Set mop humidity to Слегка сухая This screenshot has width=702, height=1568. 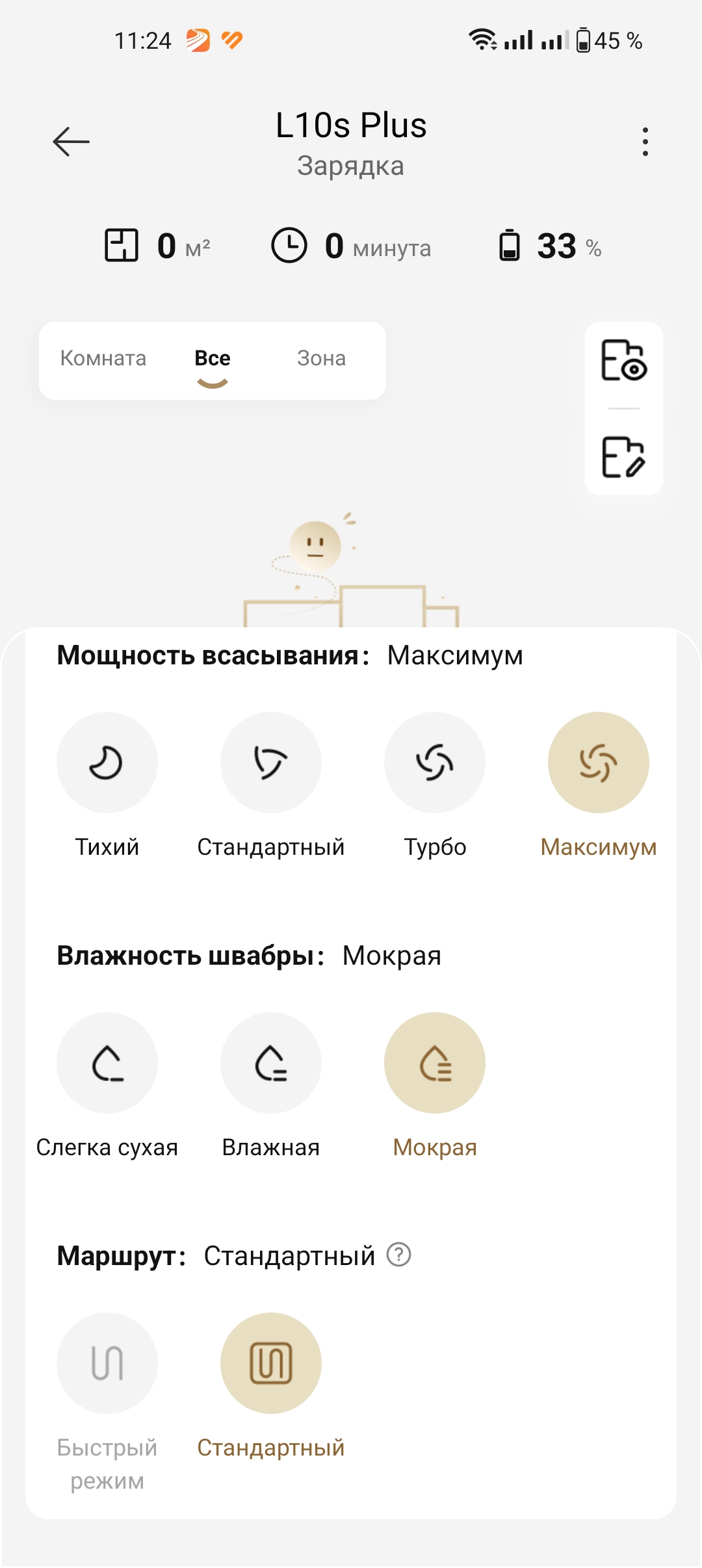[x=107, y=1063]
